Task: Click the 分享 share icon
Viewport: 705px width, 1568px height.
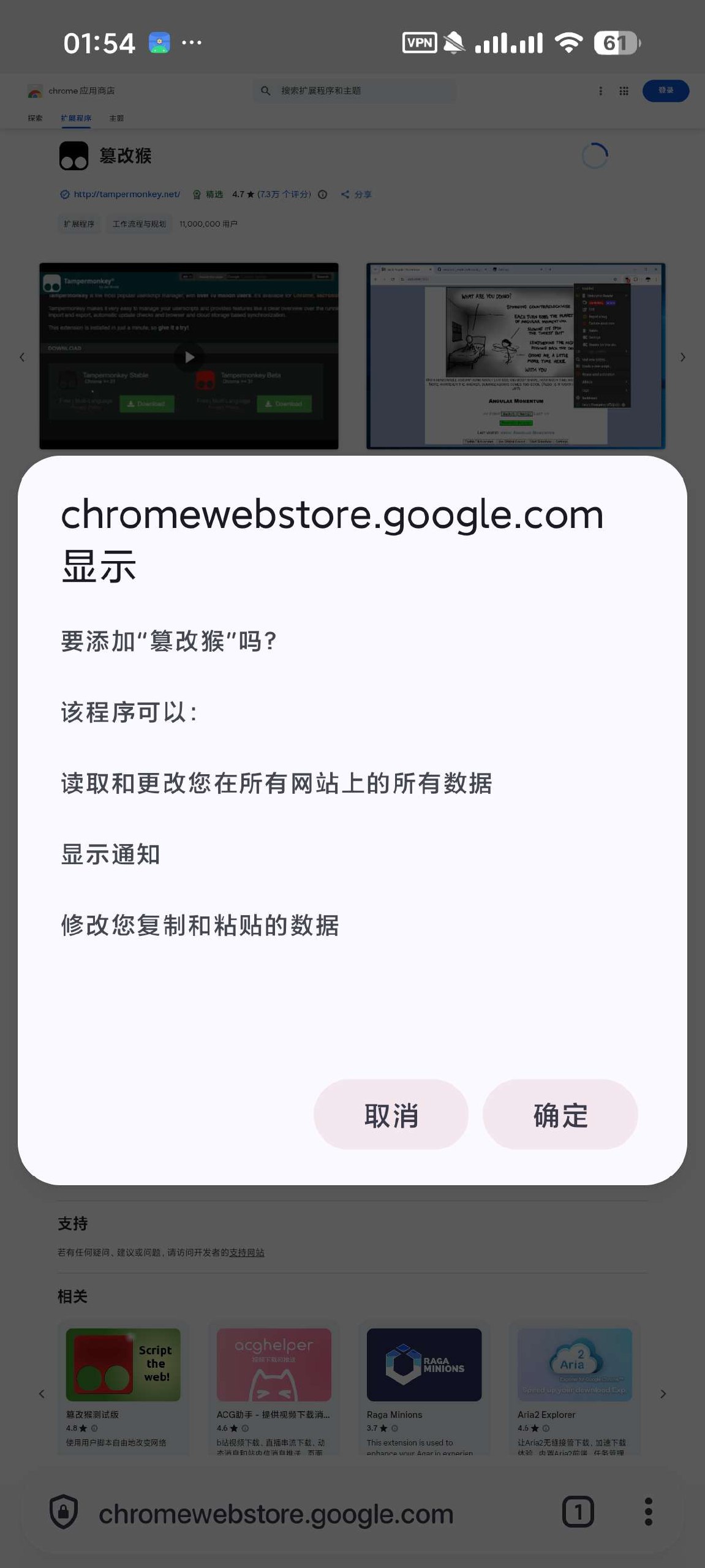Action: tap(346, 194)
